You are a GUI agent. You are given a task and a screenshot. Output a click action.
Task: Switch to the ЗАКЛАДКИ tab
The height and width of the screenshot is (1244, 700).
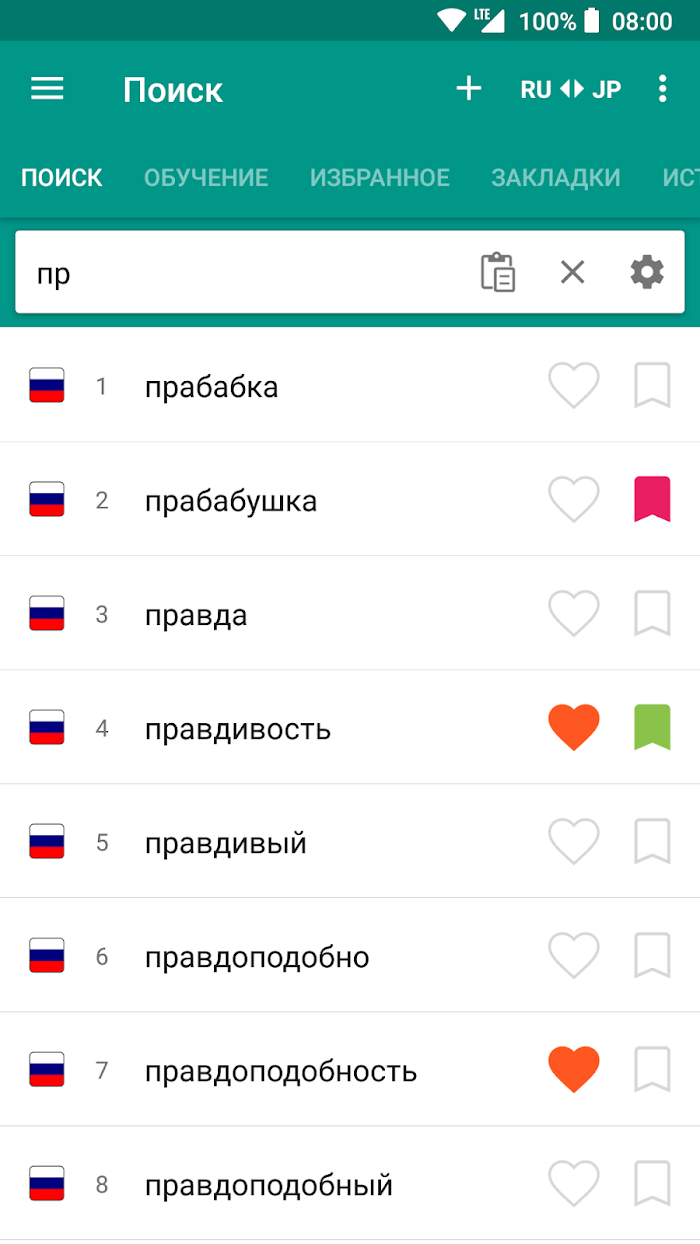[556, 178]
